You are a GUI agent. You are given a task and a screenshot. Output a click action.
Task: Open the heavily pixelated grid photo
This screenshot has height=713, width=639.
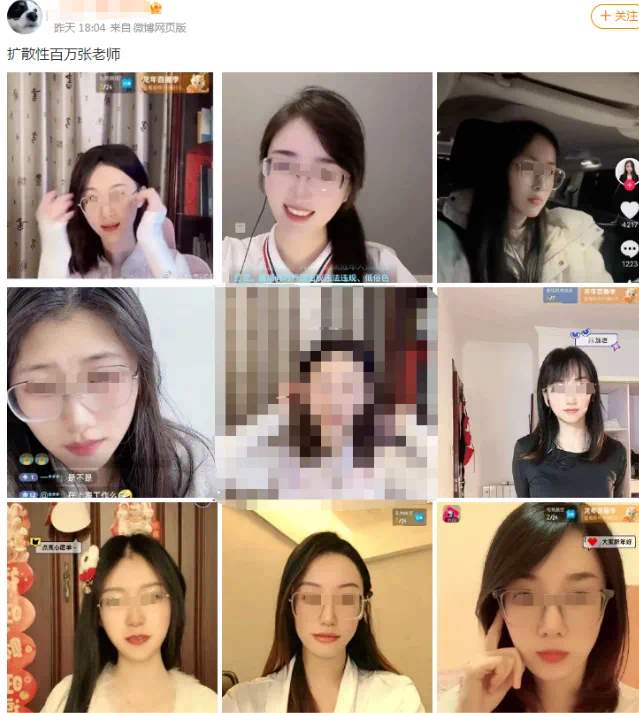(326, 391)
